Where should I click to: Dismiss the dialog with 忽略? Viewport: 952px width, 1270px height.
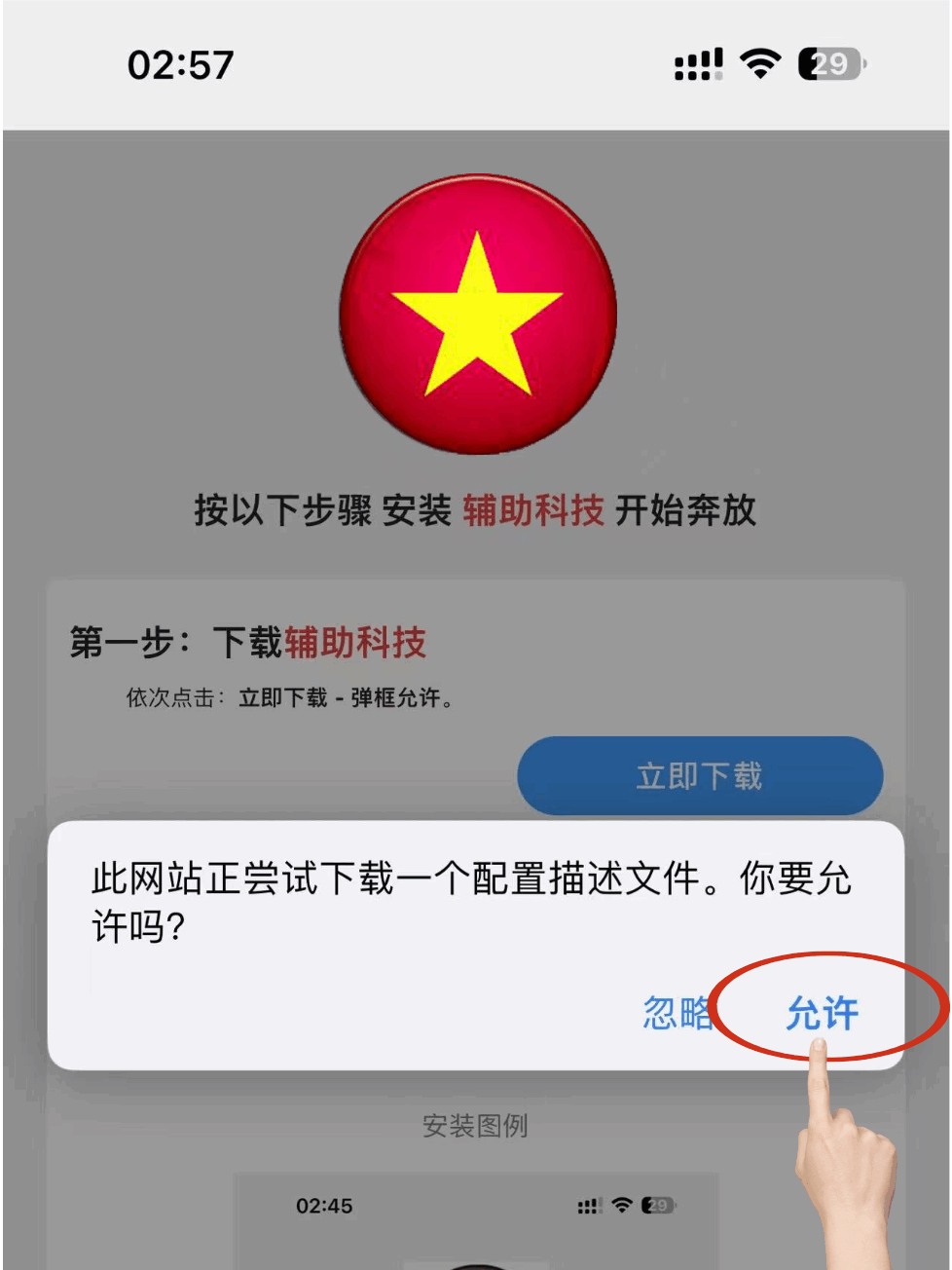tap(677, 1013)
